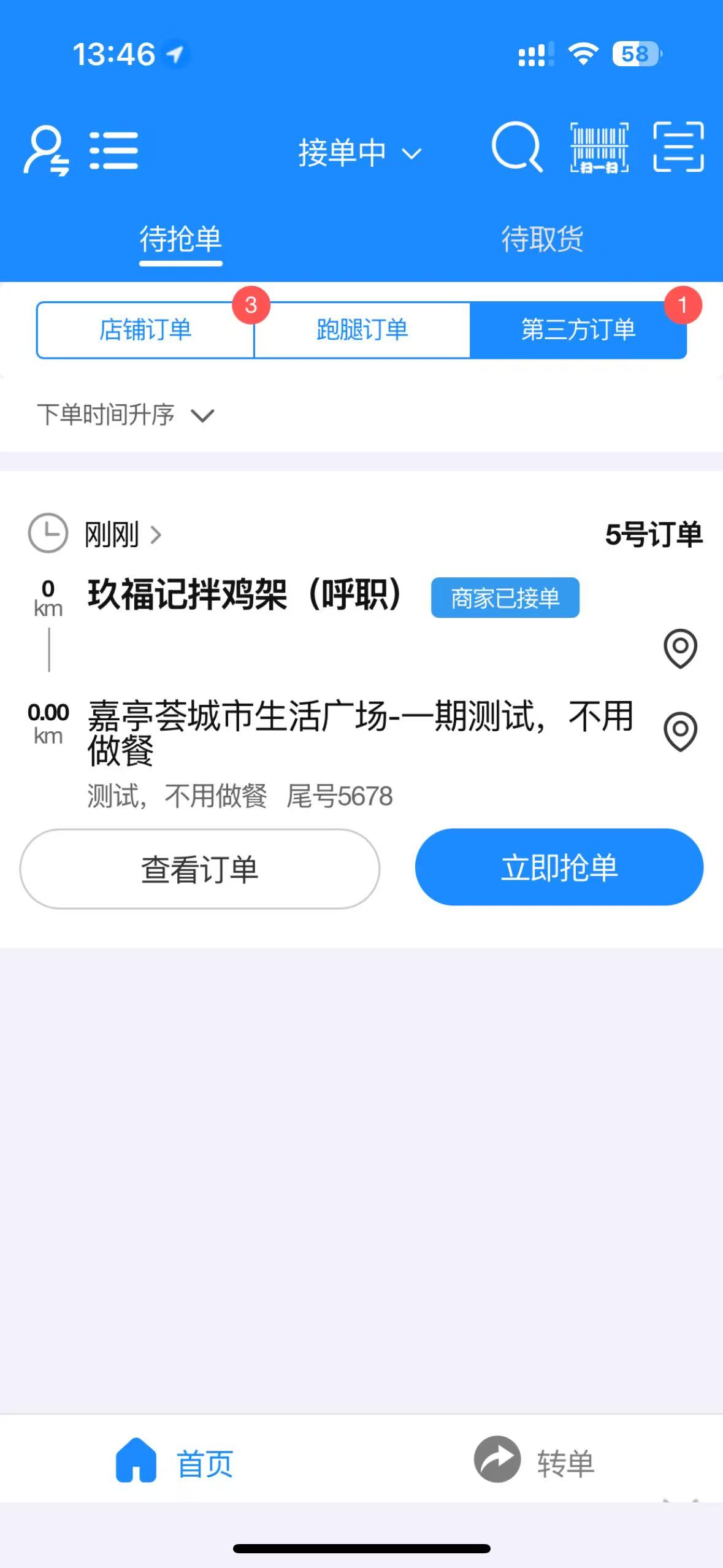This screenshot has width=723, height=1568.
Task: Open the rider profile switch icon
Action: 46,150
